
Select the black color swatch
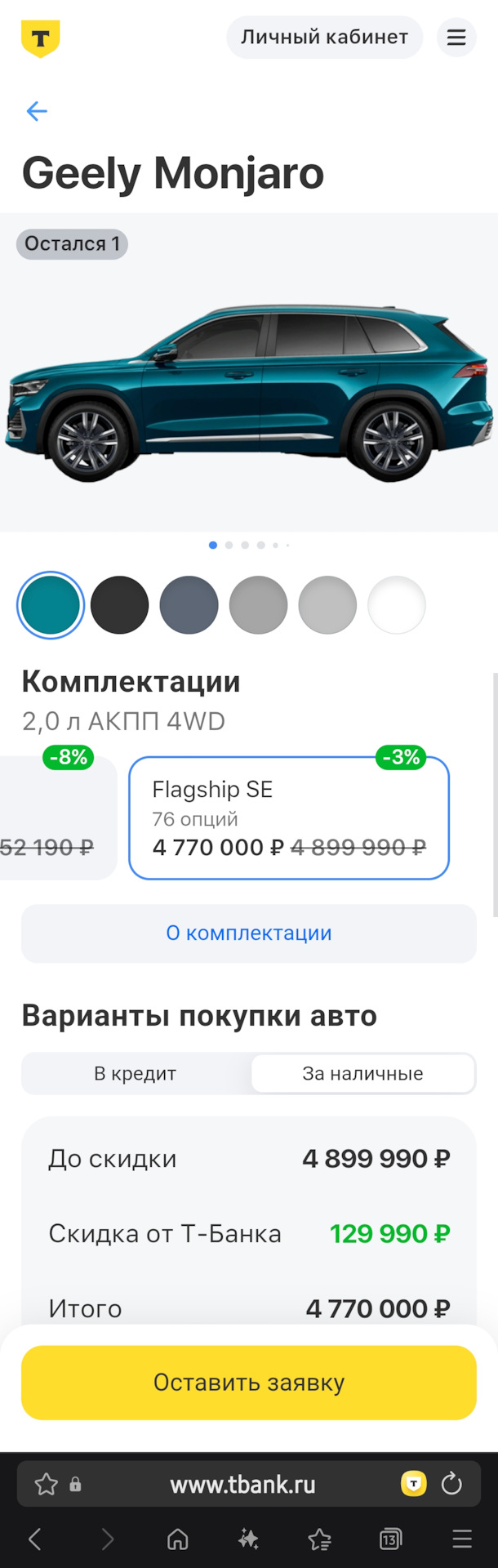pyautogui.click(x=120, y=605)
